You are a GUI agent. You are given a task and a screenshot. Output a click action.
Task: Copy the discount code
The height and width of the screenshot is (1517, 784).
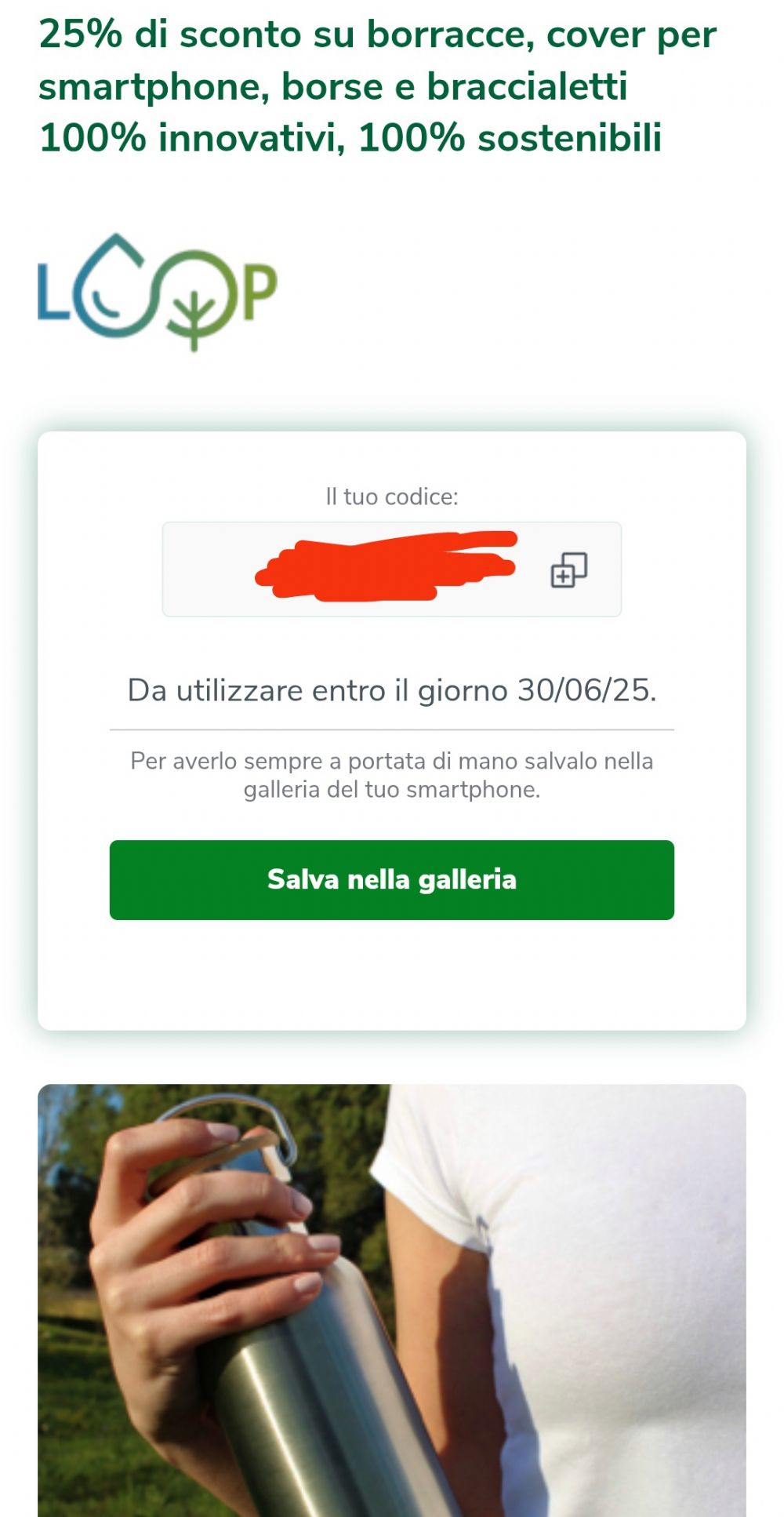568,569
